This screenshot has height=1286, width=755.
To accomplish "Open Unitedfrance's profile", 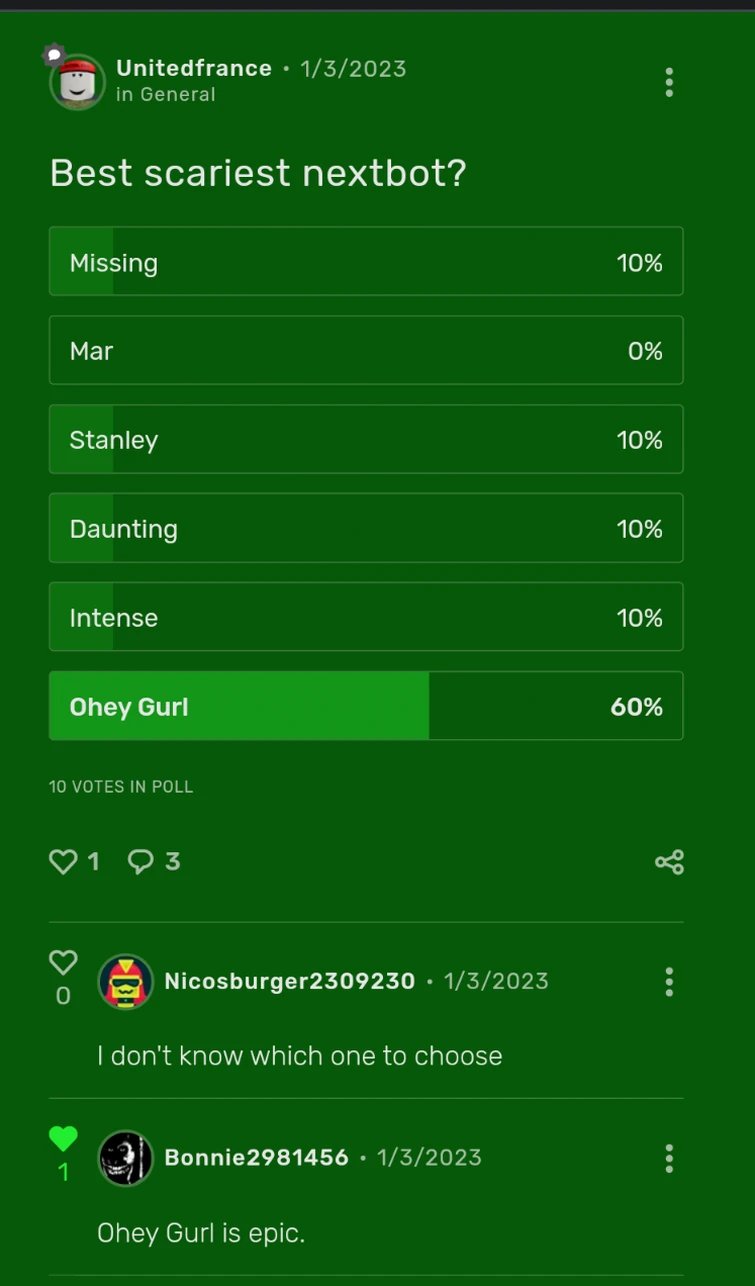I will (x=194, y=68).
